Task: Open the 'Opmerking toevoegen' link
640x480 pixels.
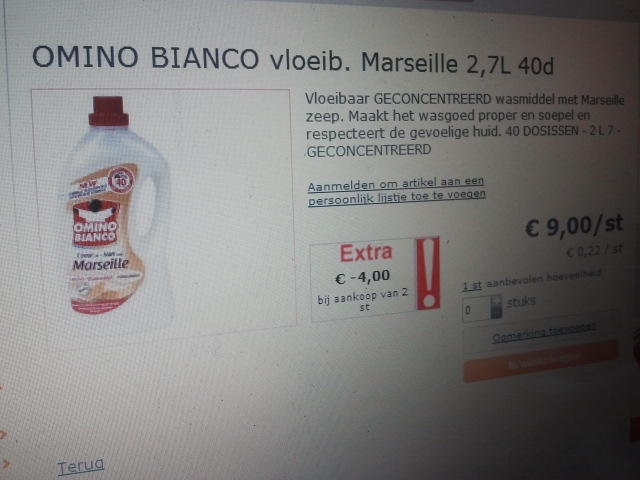Action: (x=544, y=334)
